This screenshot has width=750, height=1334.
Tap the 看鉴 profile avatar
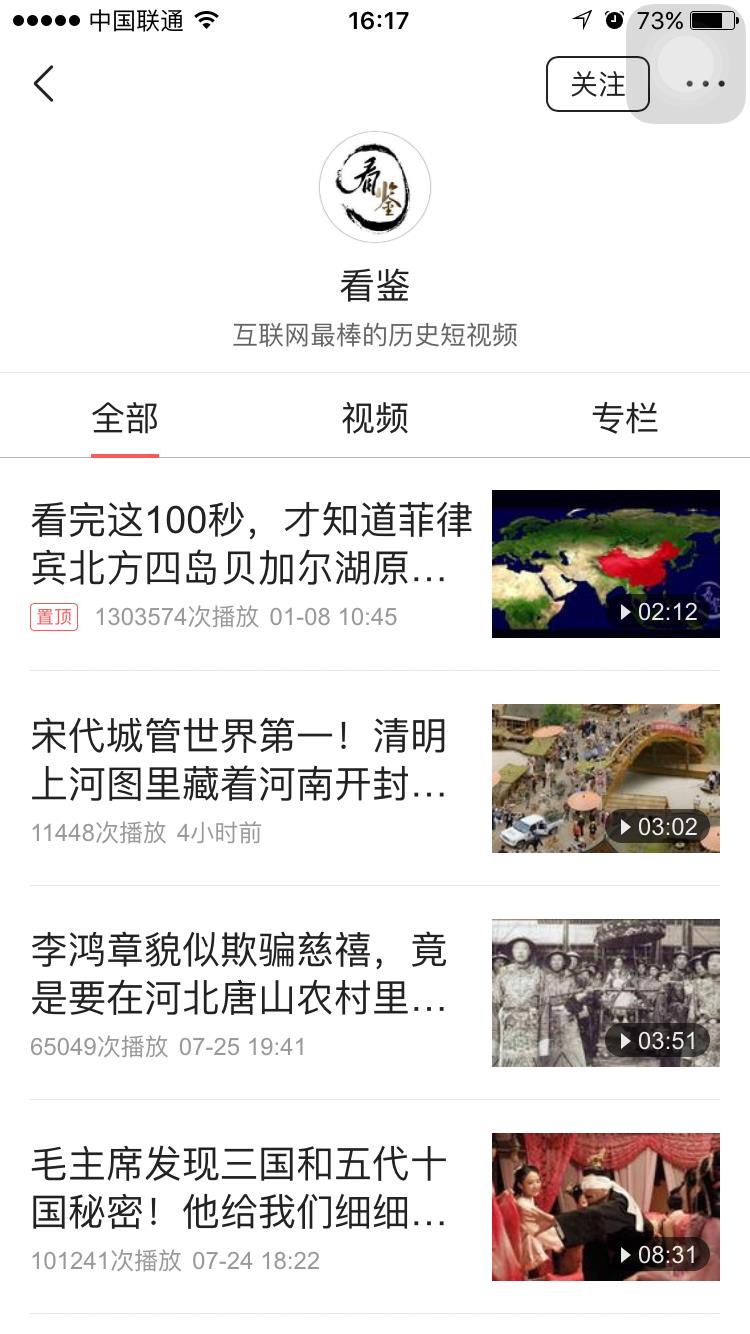[375, 187]
